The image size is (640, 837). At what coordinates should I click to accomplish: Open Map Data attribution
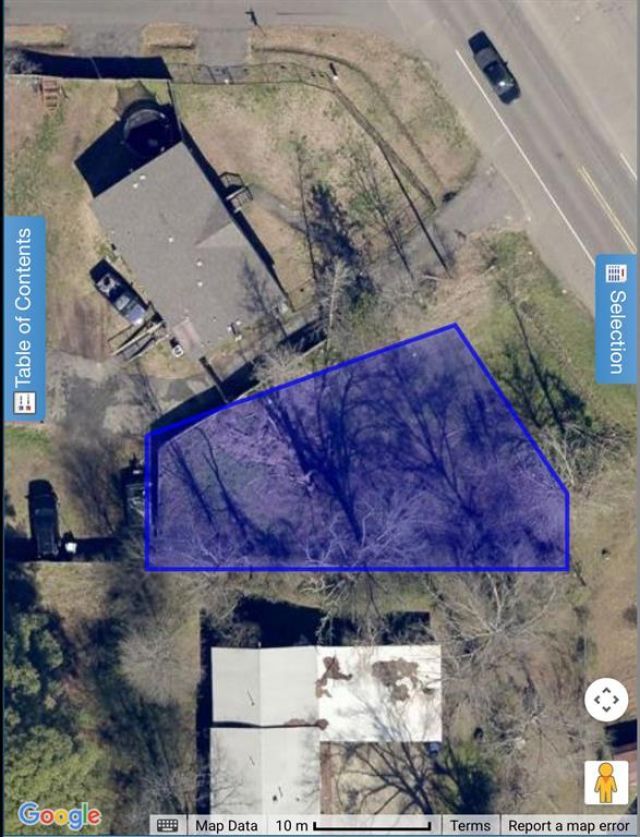pyautogui.click(x=225, y=826)
